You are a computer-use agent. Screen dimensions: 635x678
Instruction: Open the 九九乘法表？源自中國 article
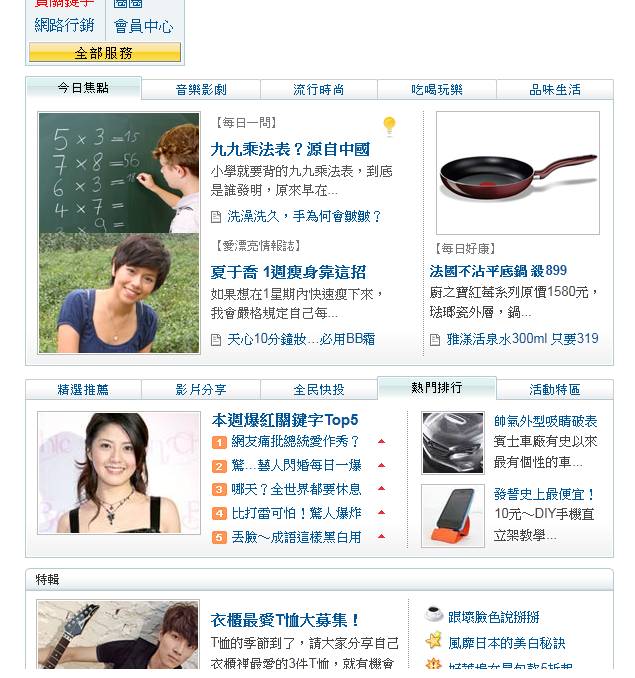pos(290,149)
